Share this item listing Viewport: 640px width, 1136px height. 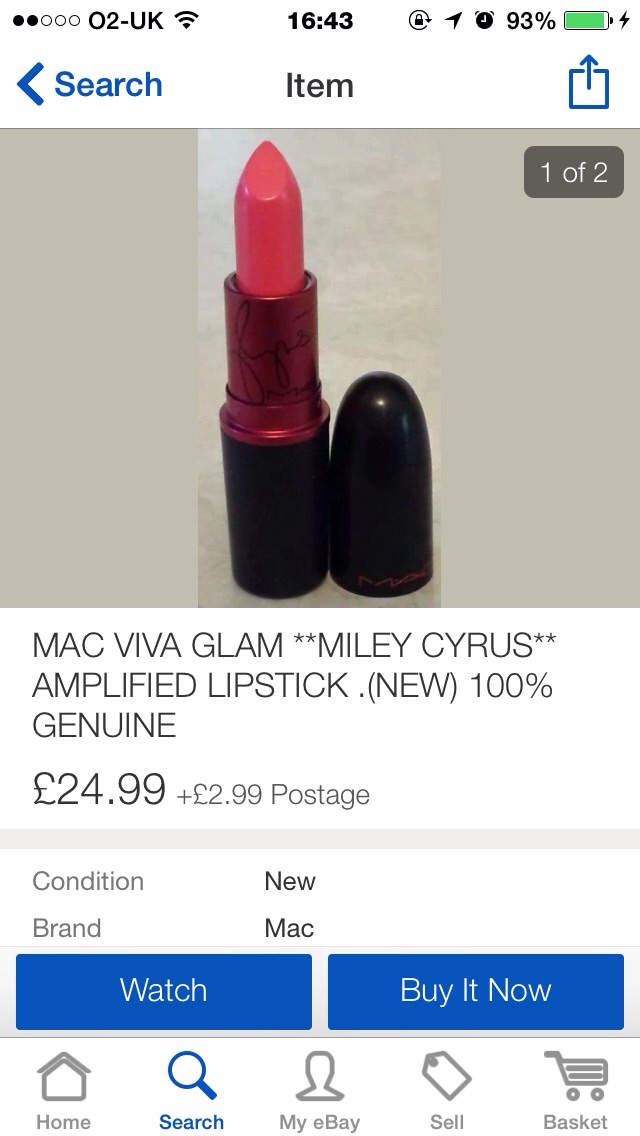pyautogui.click(x=588, y=84)
